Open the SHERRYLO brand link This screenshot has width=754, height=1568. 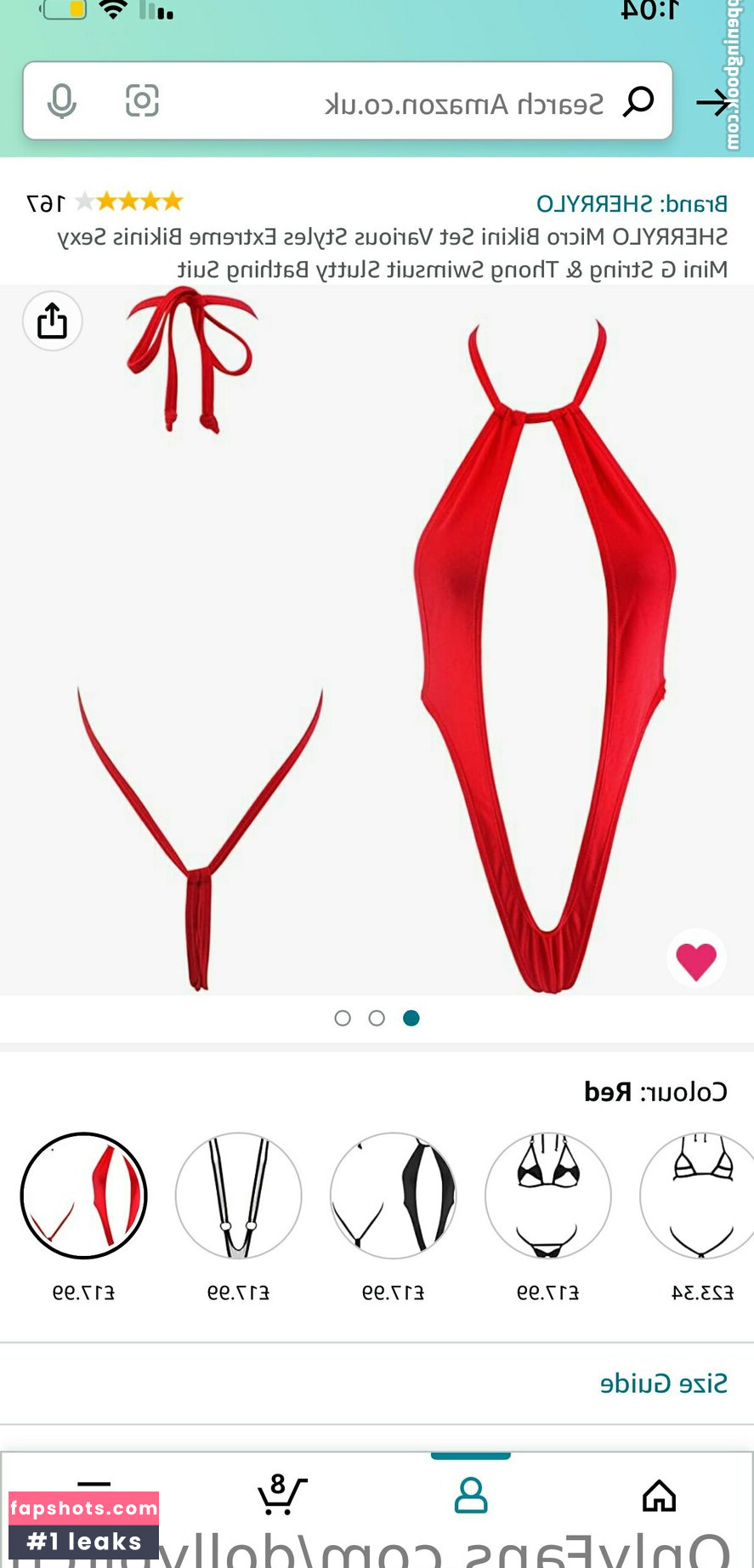pyautogui.click(x=632, y=204)
